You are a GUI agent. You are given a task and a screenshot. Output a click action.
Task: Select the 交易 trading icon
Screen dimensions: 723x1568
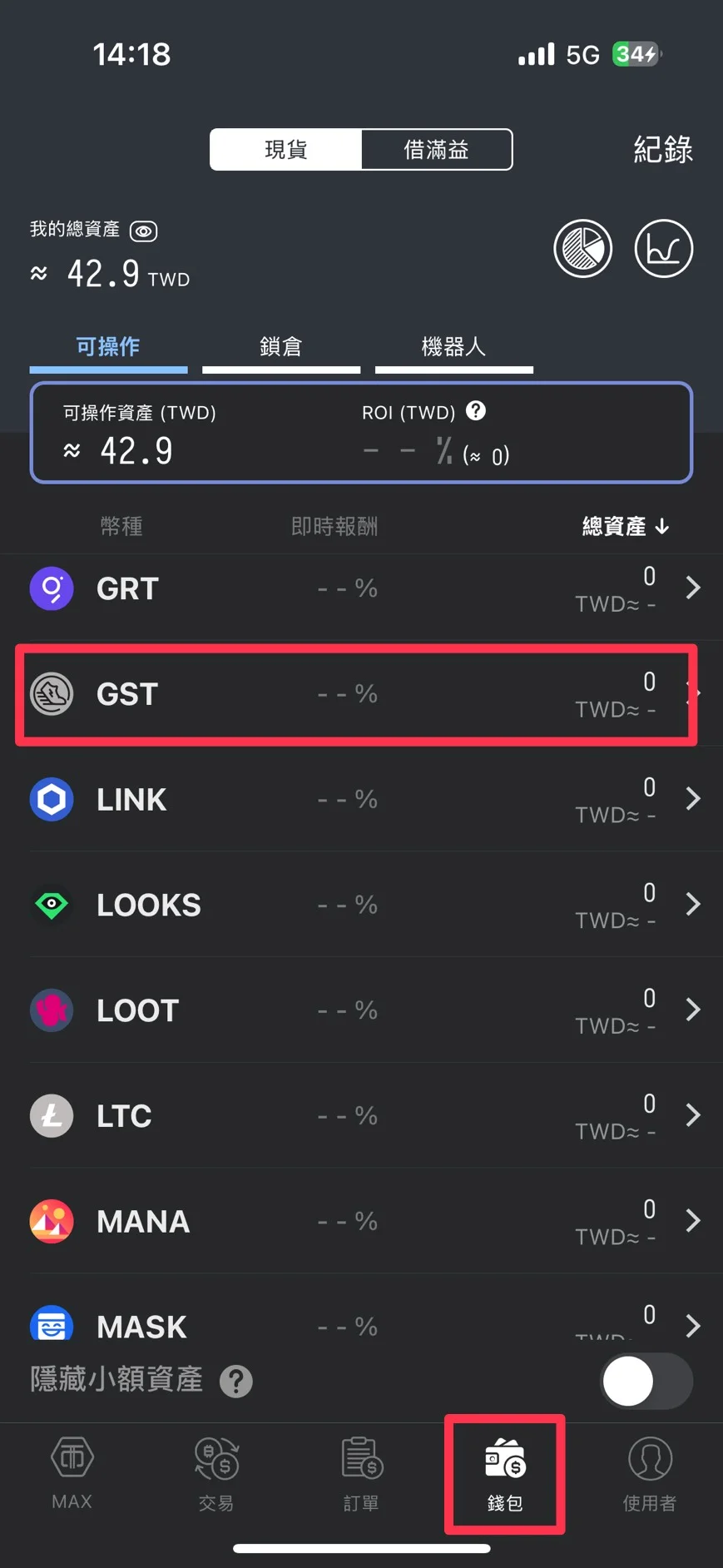pos(216,1471)
